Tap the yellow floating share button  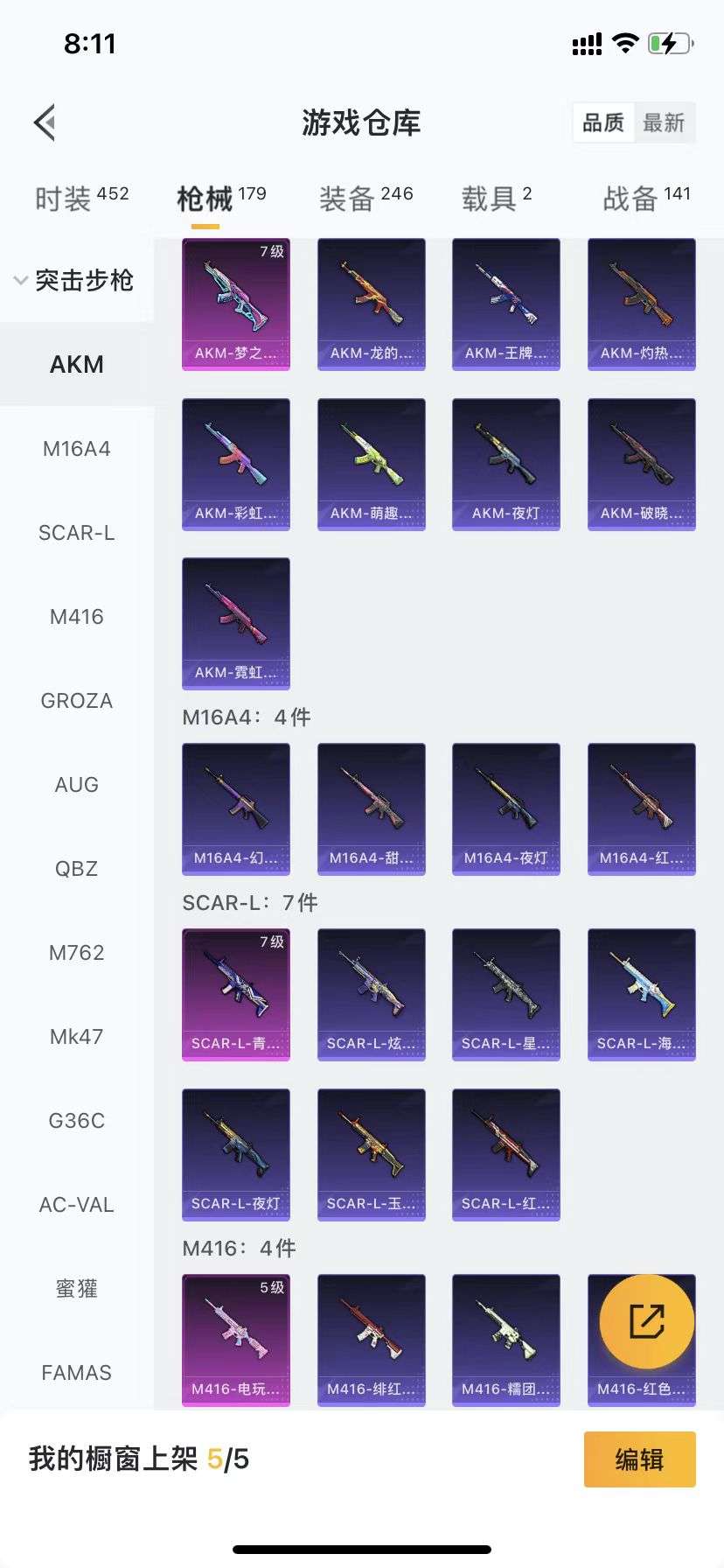(647, 1321)
